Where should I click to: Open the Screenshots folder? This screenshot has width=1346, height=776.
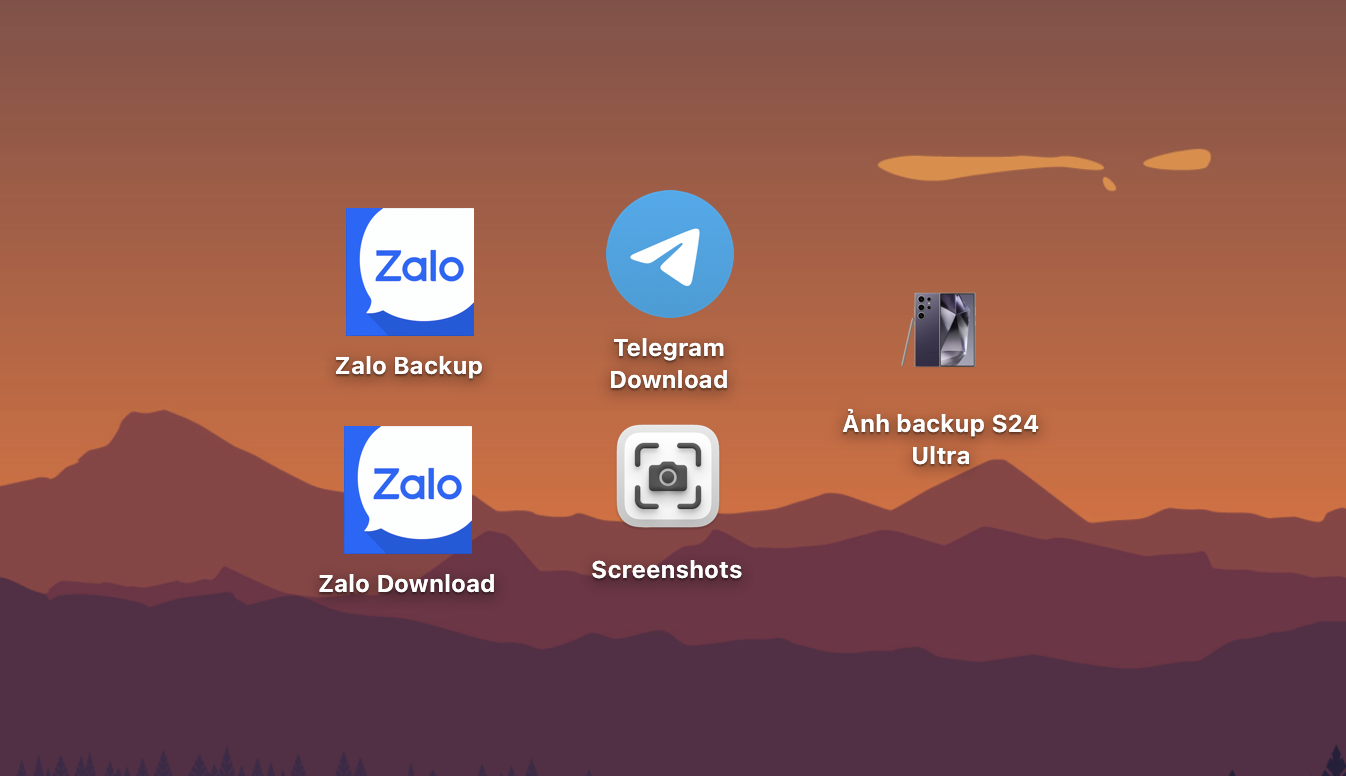(667, 477)
